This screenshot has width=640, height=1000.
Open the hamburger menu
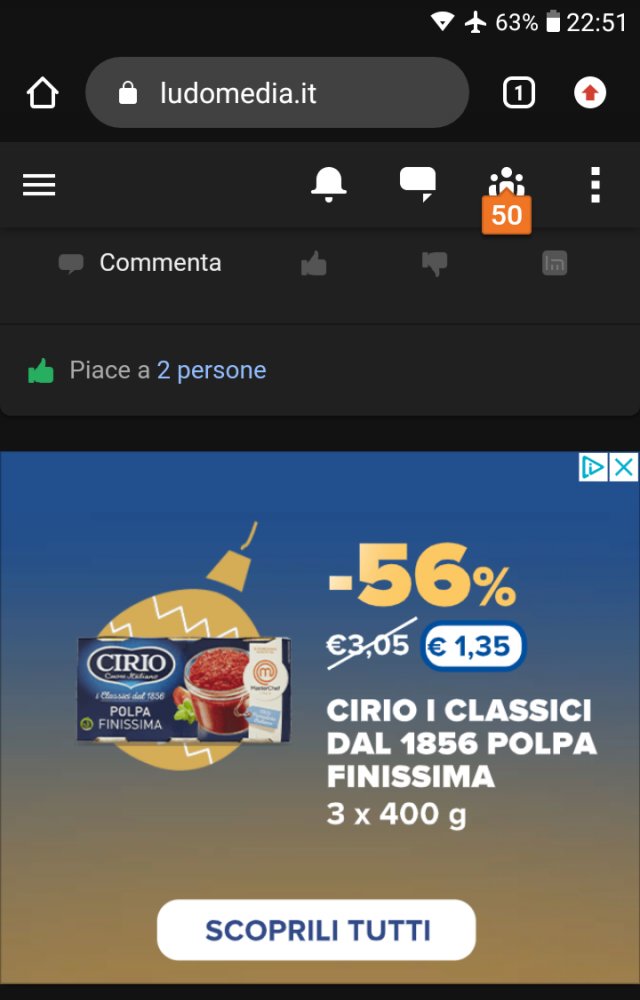[39, 185]
